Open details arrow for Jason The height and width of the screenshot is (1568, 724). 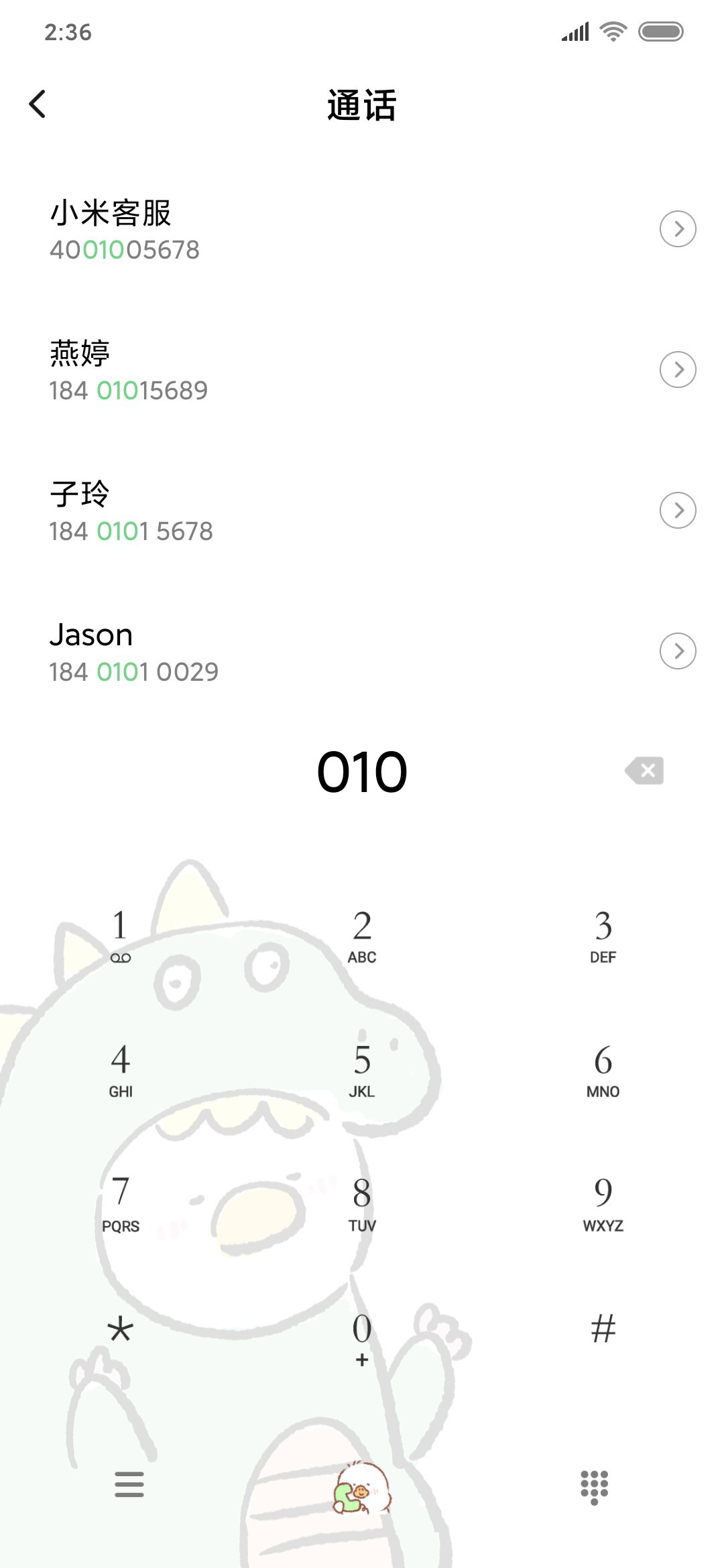pos(678,651)
